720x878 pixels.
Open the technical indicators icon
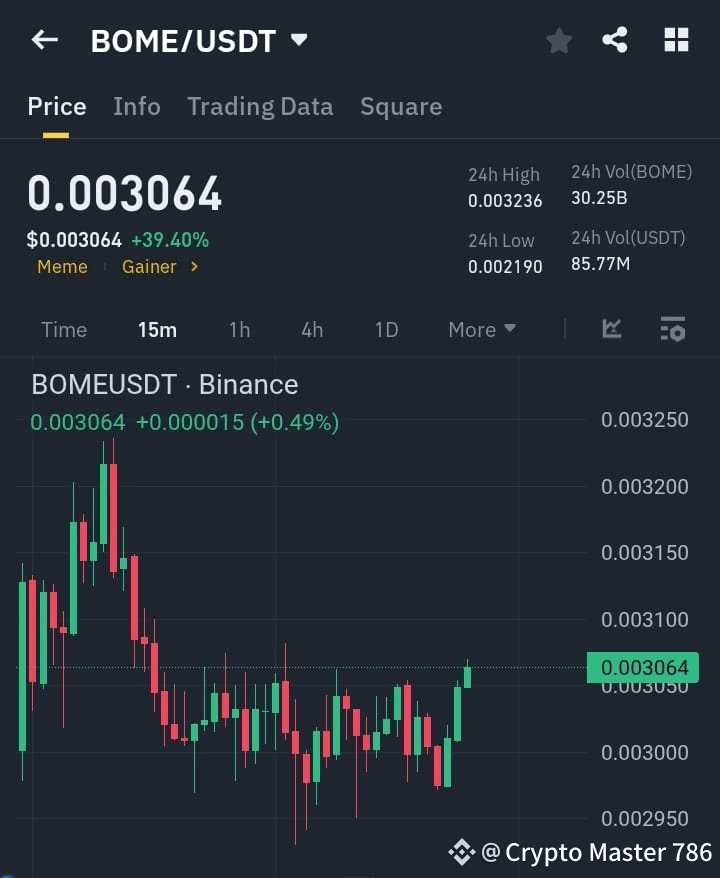click(611, 330)
